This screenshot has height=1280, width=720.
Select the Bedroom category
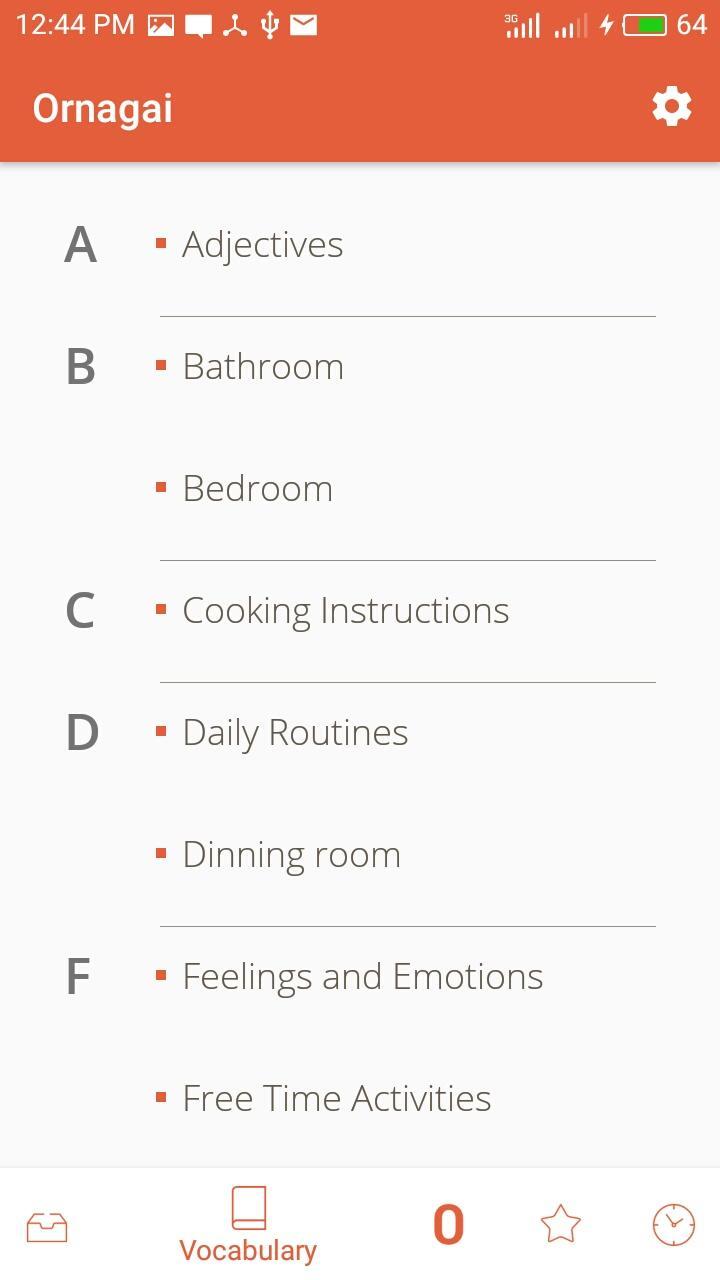(x=257, y=489)
